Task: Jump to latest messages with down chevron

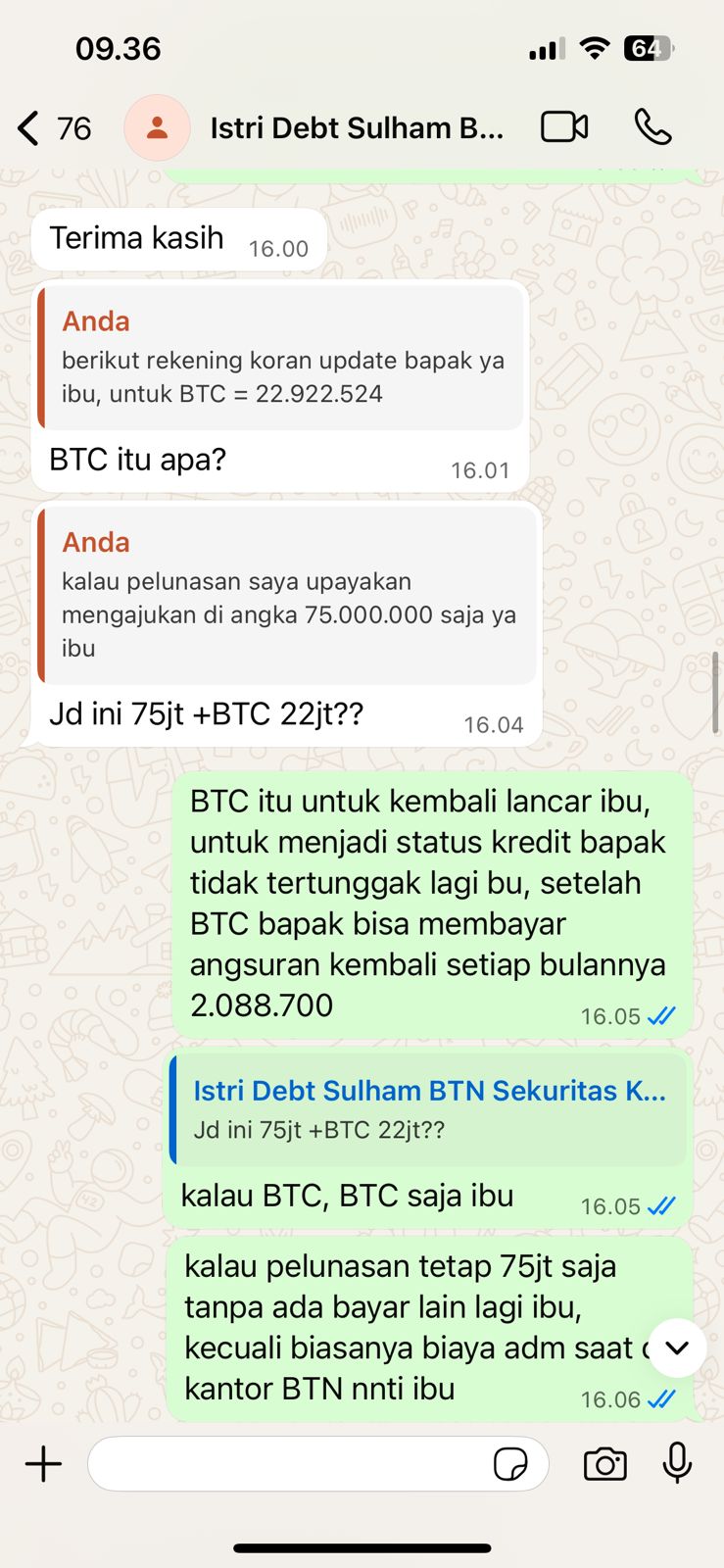Action: click(677, 1347)
